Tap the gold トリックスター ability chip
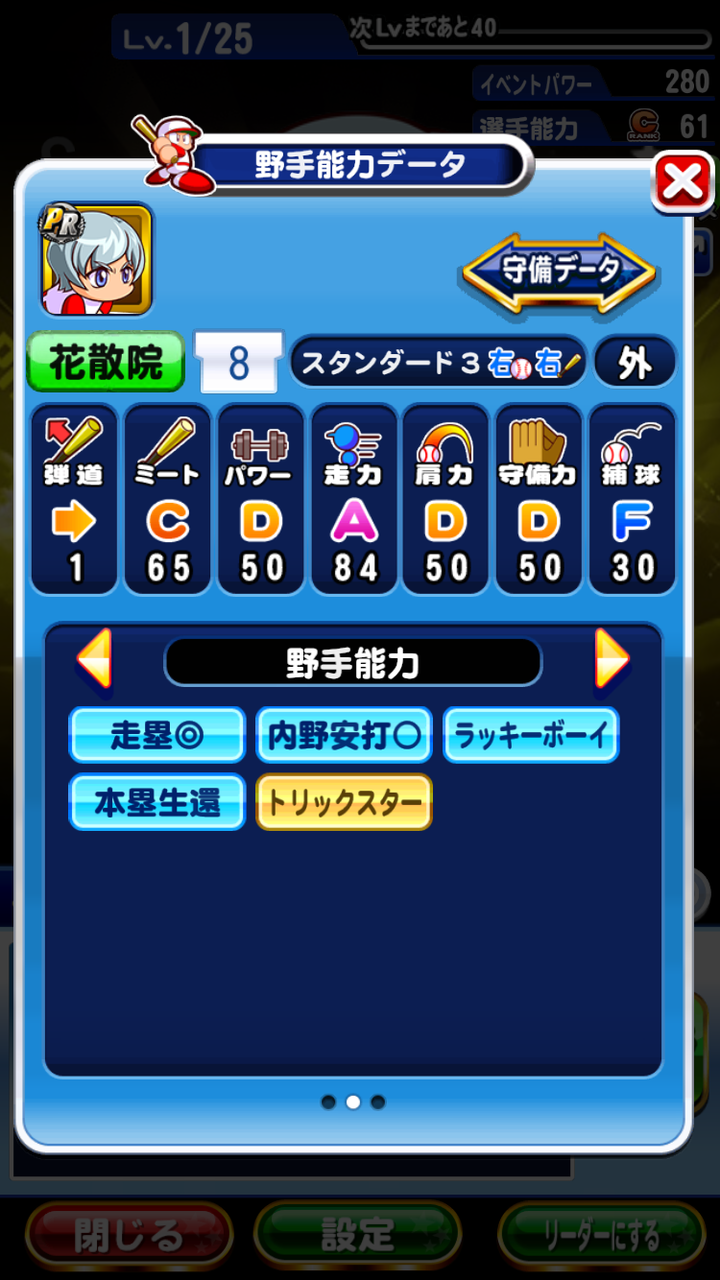Screen dimensions: 720x1280 [344, 802]
